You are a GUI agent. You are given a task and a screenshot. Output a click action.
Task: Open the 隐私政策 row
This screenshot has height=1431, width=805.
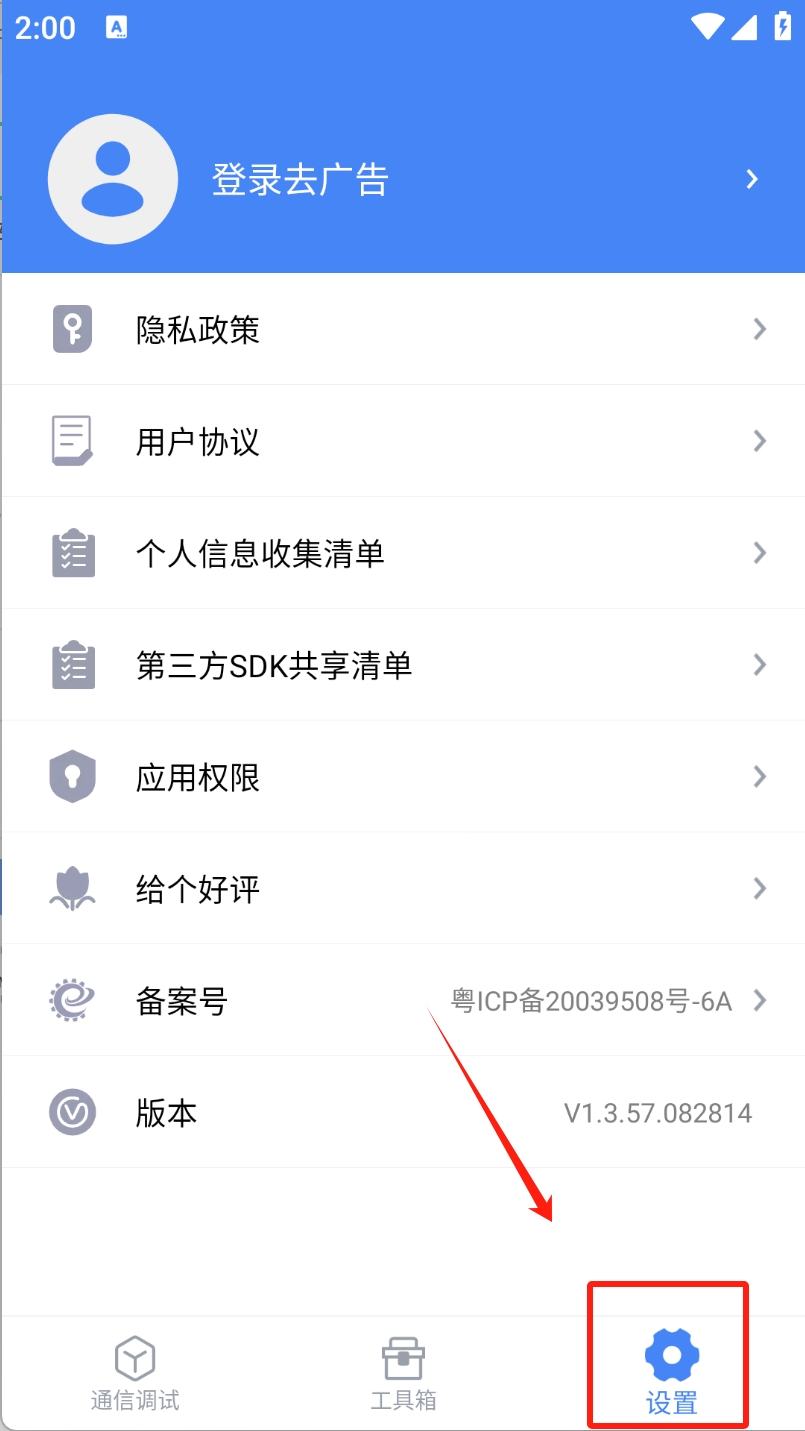tap(402, 329)
